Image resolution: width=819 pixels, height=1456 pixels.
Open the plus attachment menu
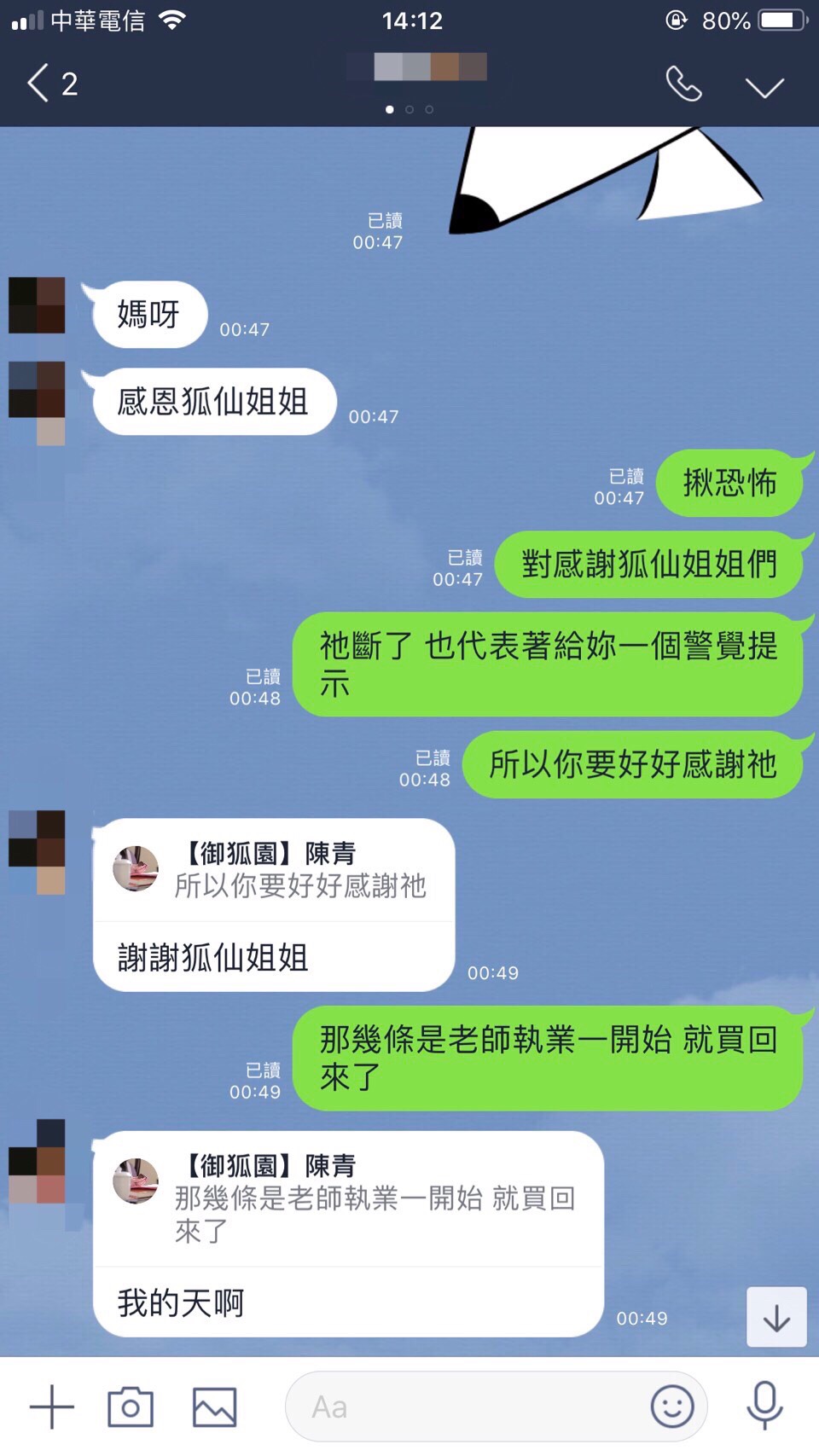click(x=52, y=1407)
